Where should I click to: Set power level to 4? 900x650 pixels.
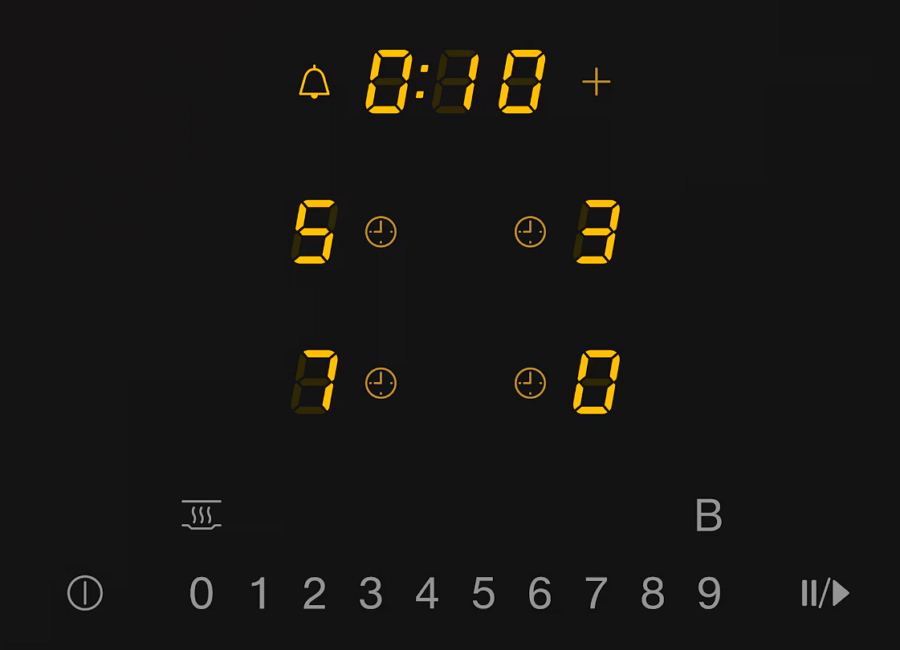pos(427,594)
